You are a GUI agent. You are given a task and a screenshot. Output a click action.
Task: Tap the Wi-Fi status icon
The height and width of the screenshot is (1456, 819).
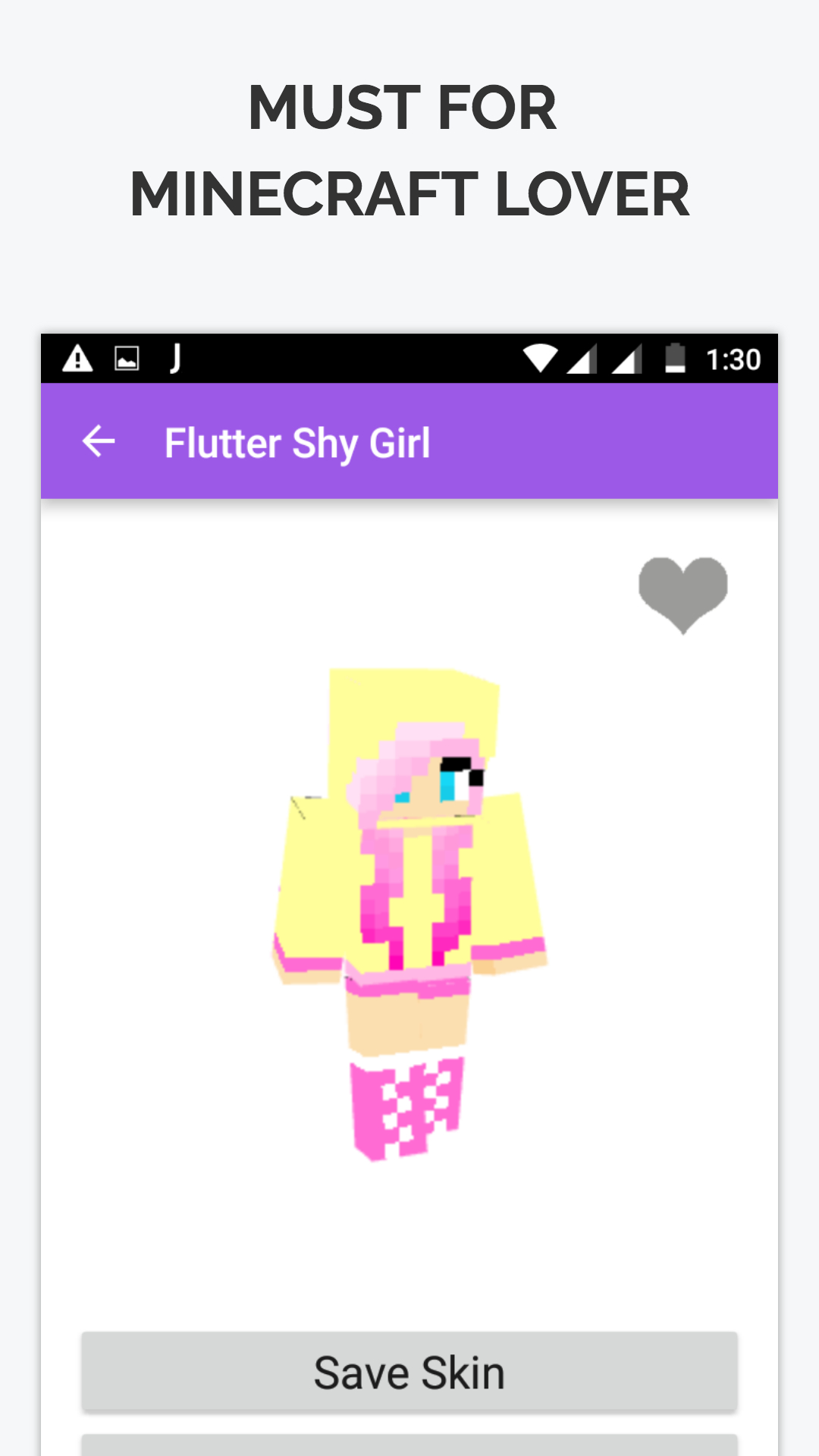tap(540, 359)
